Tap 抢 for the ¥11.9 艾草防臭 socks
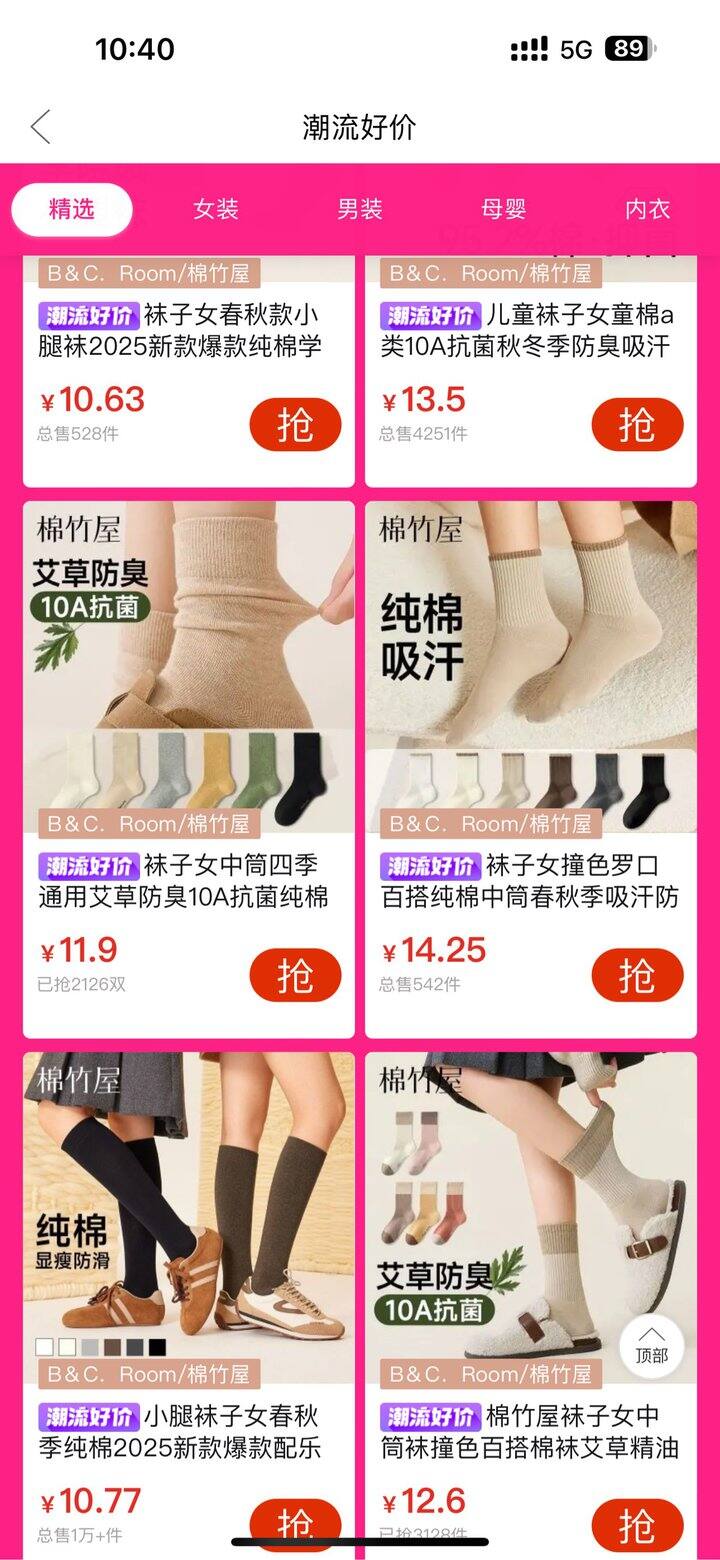This screenshot has width=720, height=1560. click(x=295, y=974)
